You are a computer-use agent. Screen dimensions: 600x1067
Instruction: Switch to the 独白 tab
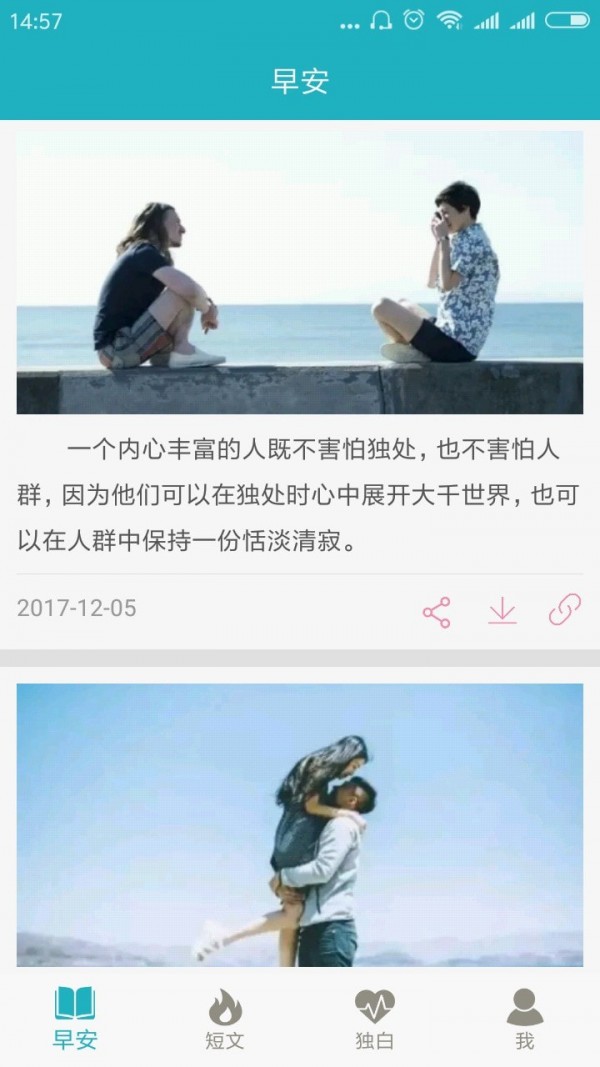pos(375,1019)
